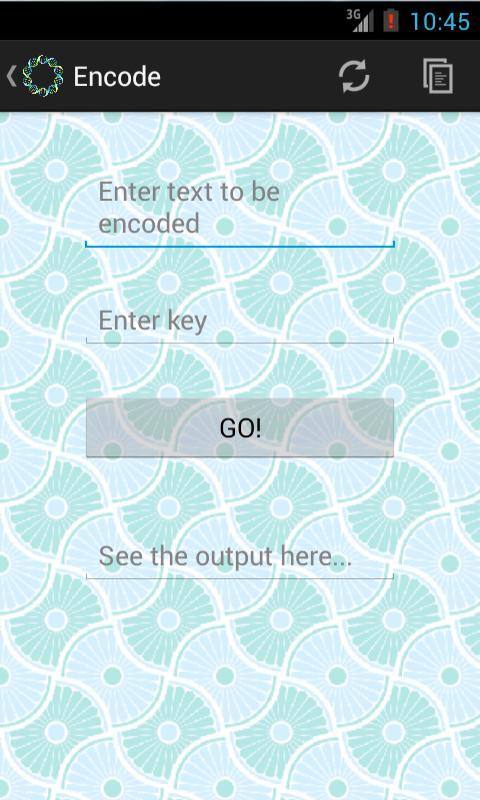Focus the 'Enter text to be encoded' field
480x800 pixels.
tap(240, 209)
